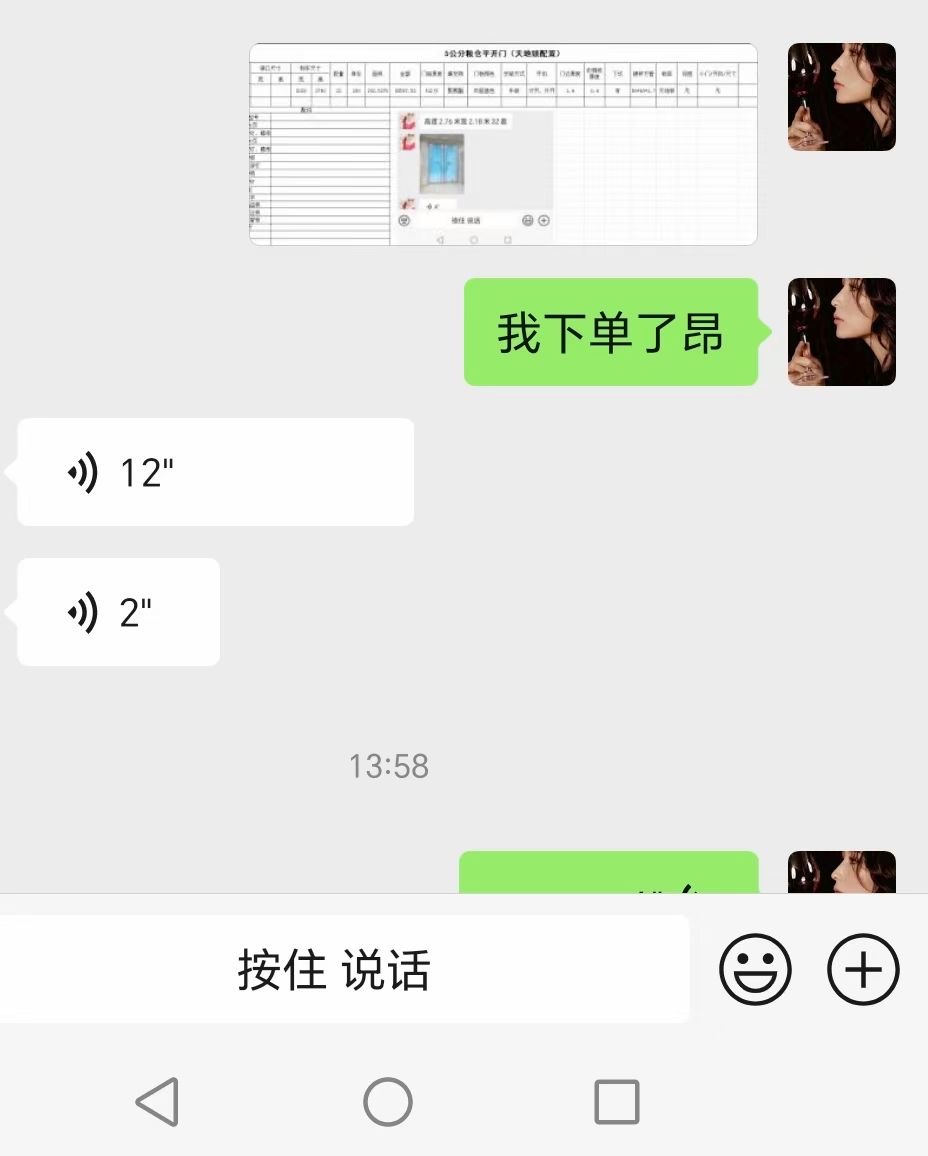Screen dimensions: 928x1156
Task: Open the plus attachment menu
Action: pos(863,969)
